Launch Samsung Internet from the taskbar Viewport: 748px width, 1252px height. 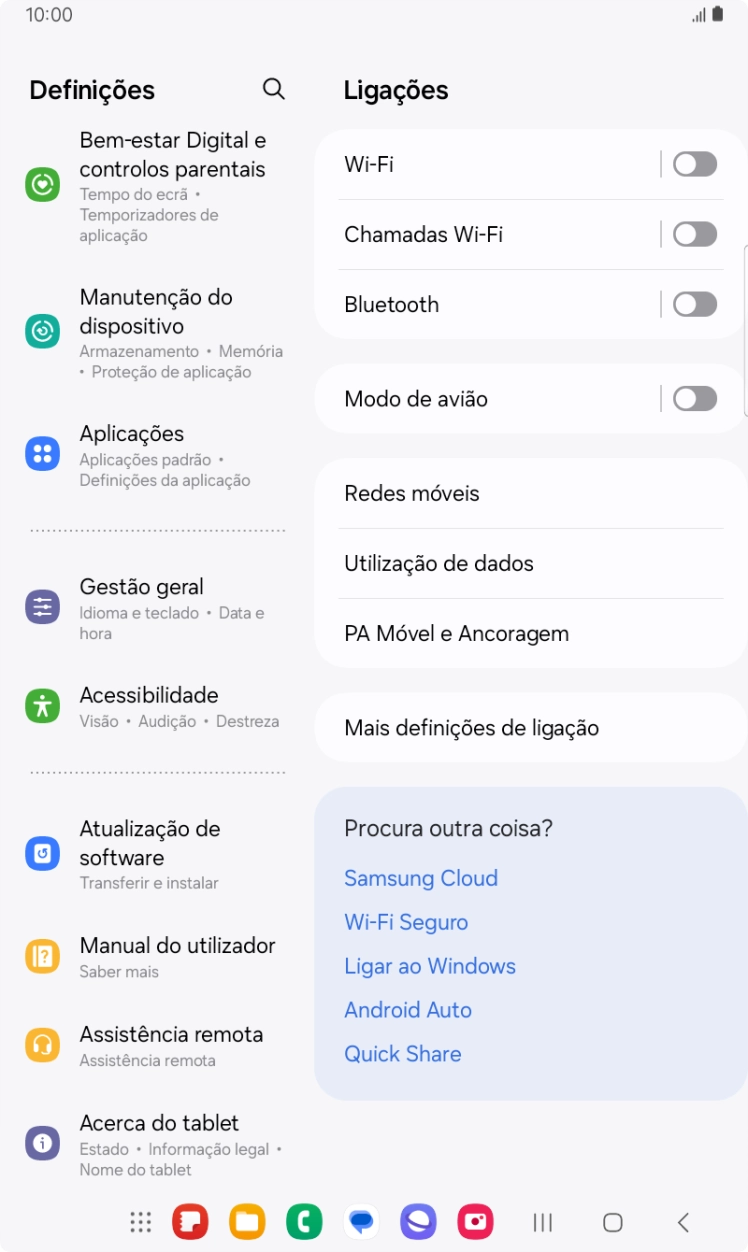click(418, 1221)
